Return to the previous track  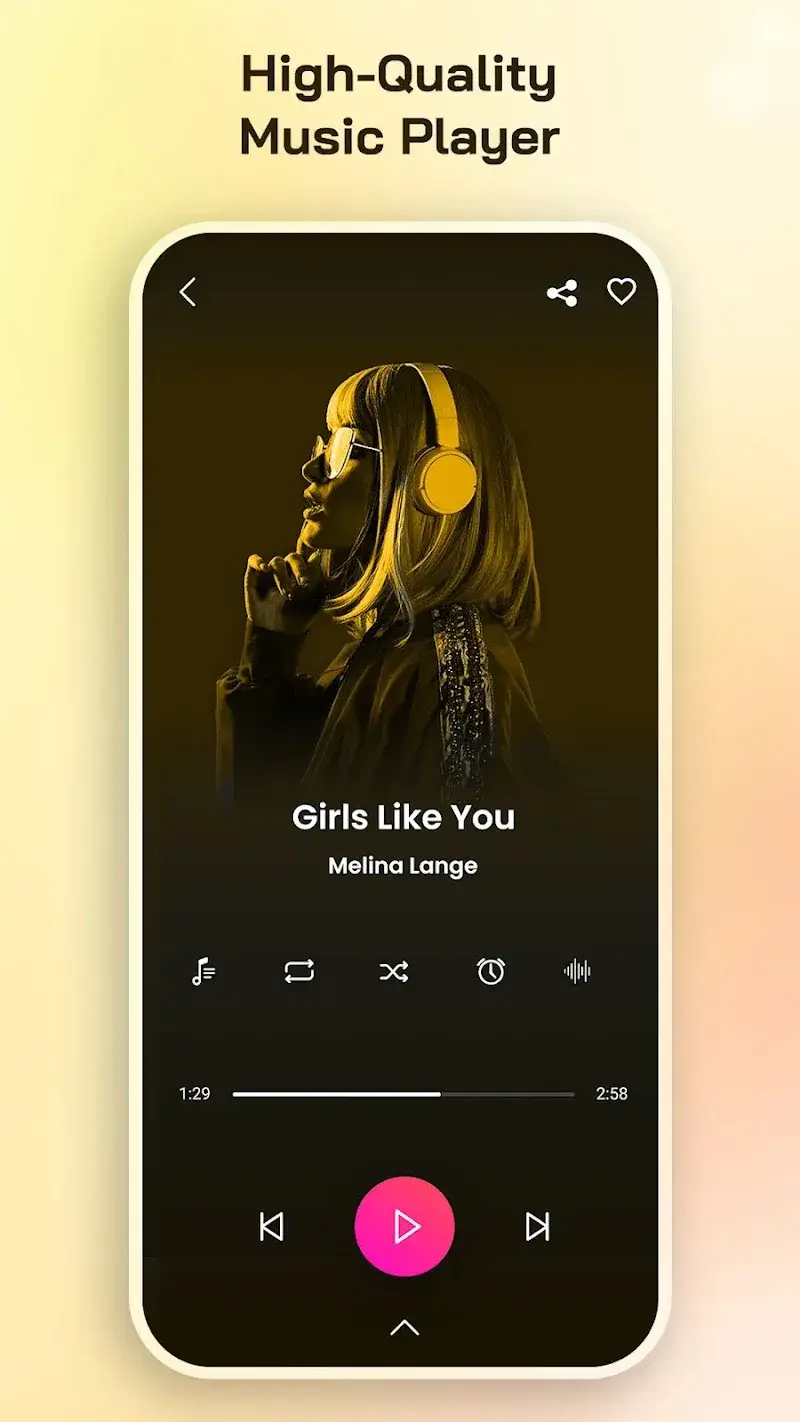(269, 1226)
